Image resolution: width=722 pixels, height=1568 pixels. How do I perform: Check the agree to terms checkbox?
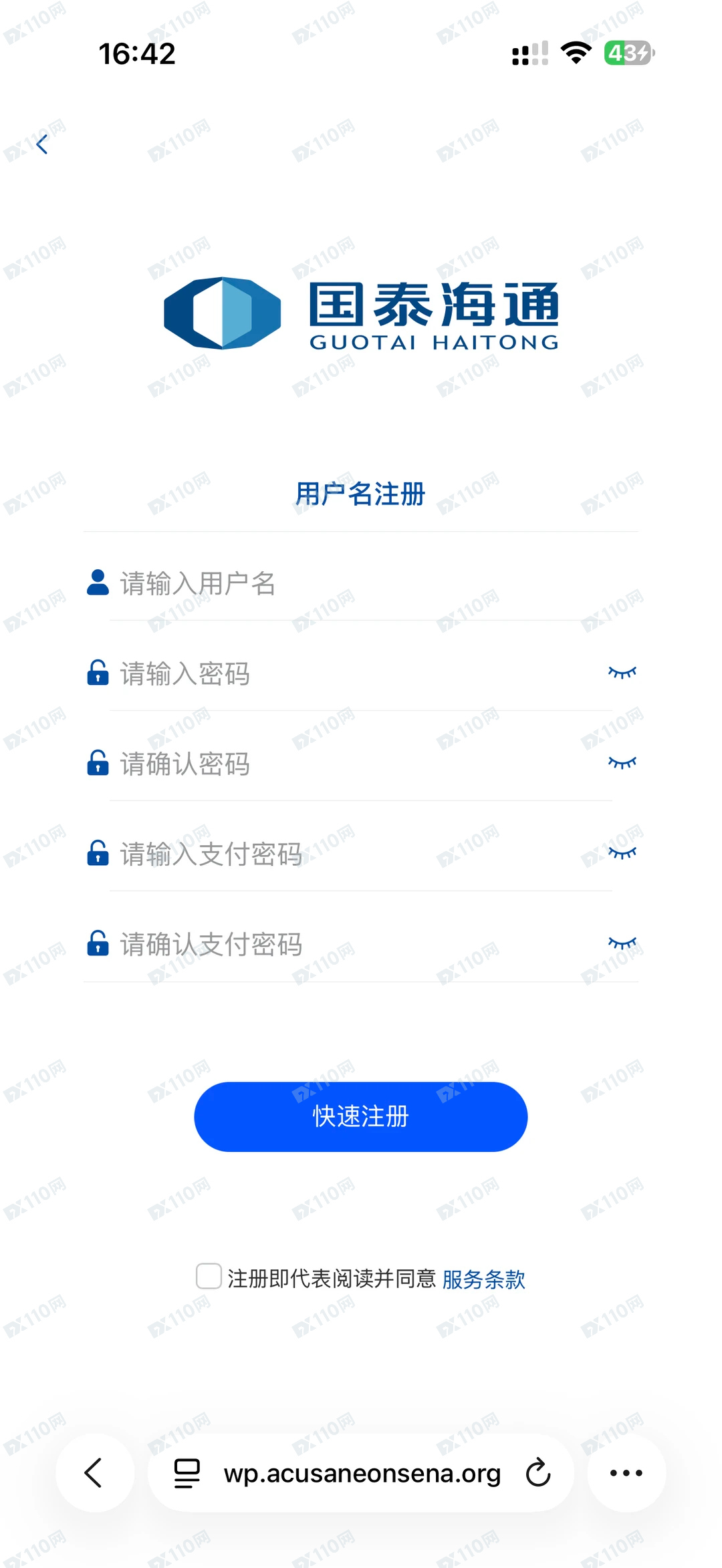point(209,1276)
